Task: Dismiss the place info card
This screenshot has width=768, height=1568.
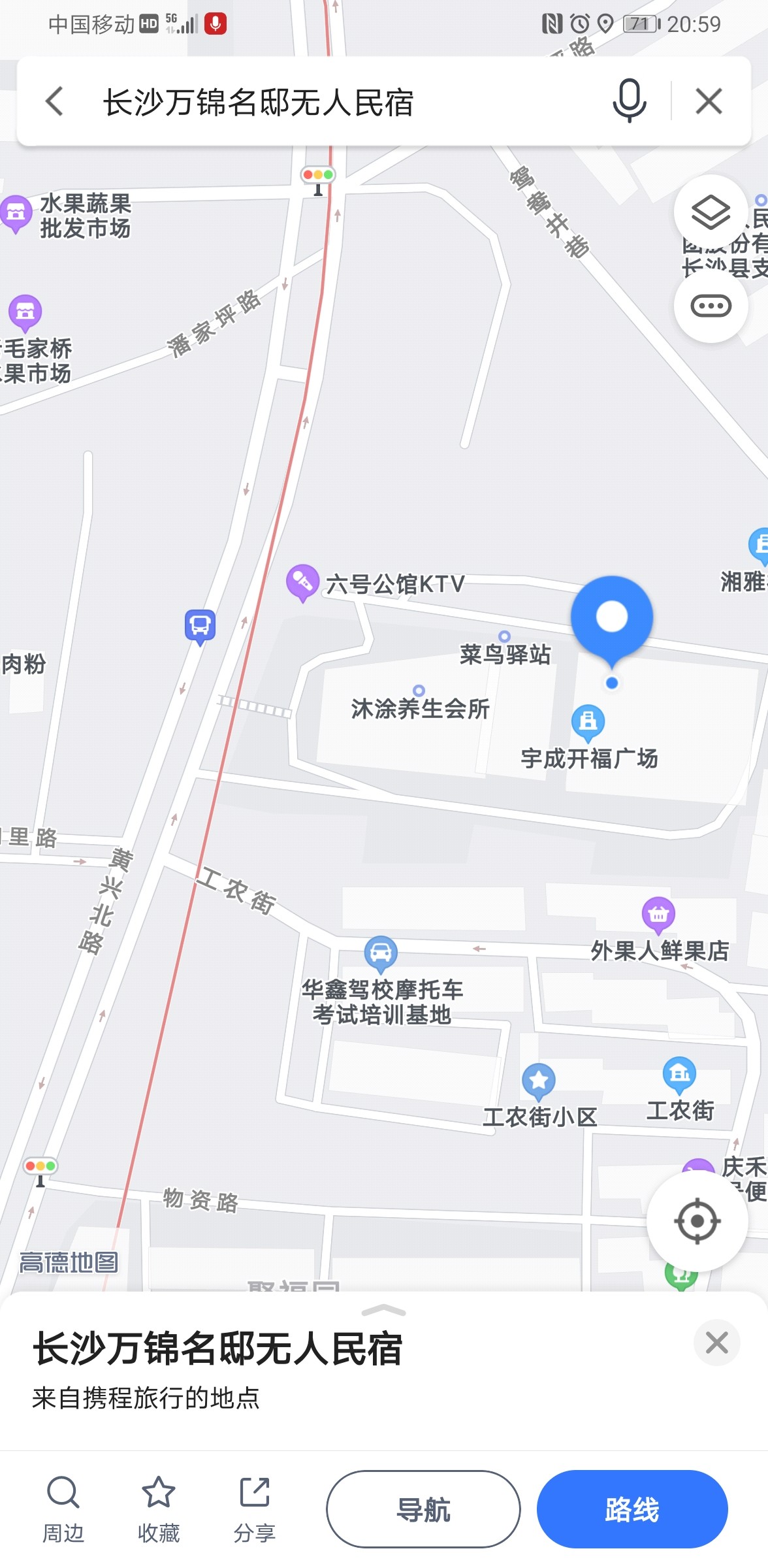Action: point(716,1343)
